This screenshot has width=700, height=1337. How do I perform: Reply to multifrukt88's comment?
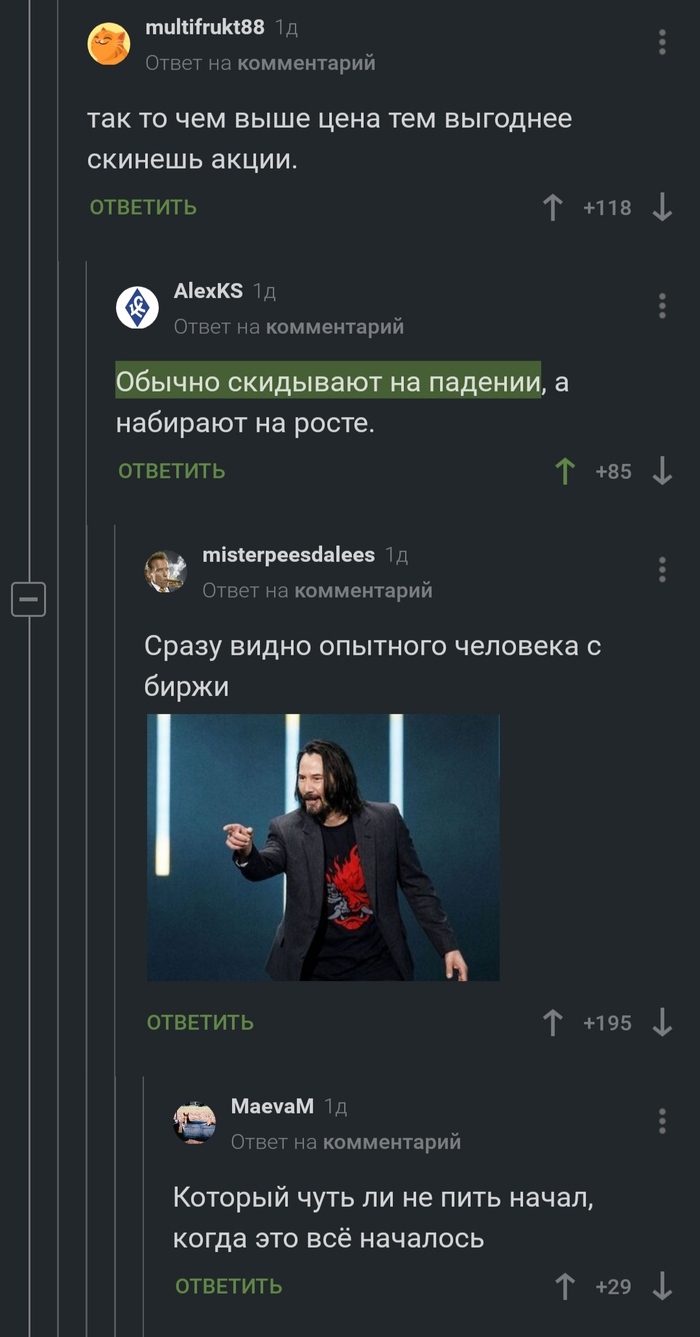[143, 208]
